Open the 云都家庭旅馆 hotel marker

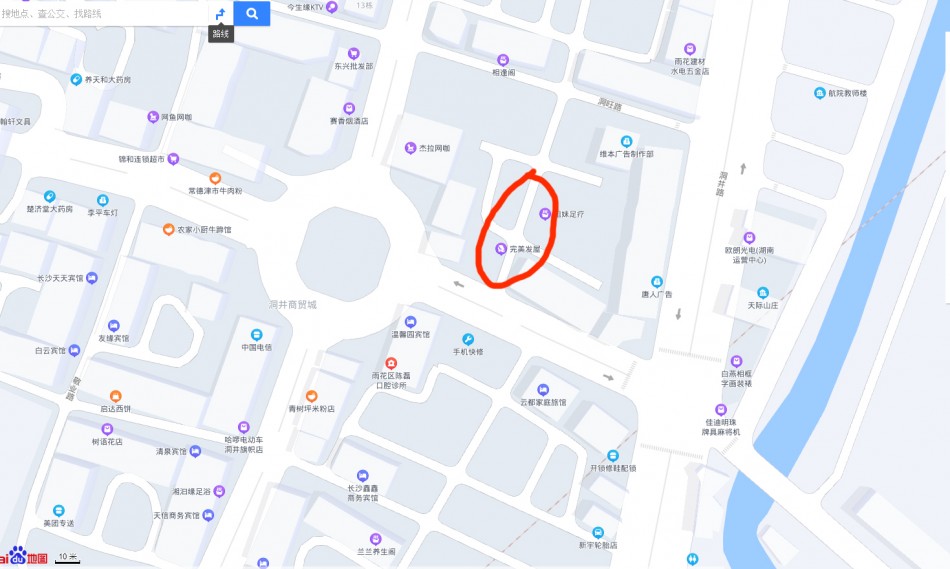pos(543,389)
